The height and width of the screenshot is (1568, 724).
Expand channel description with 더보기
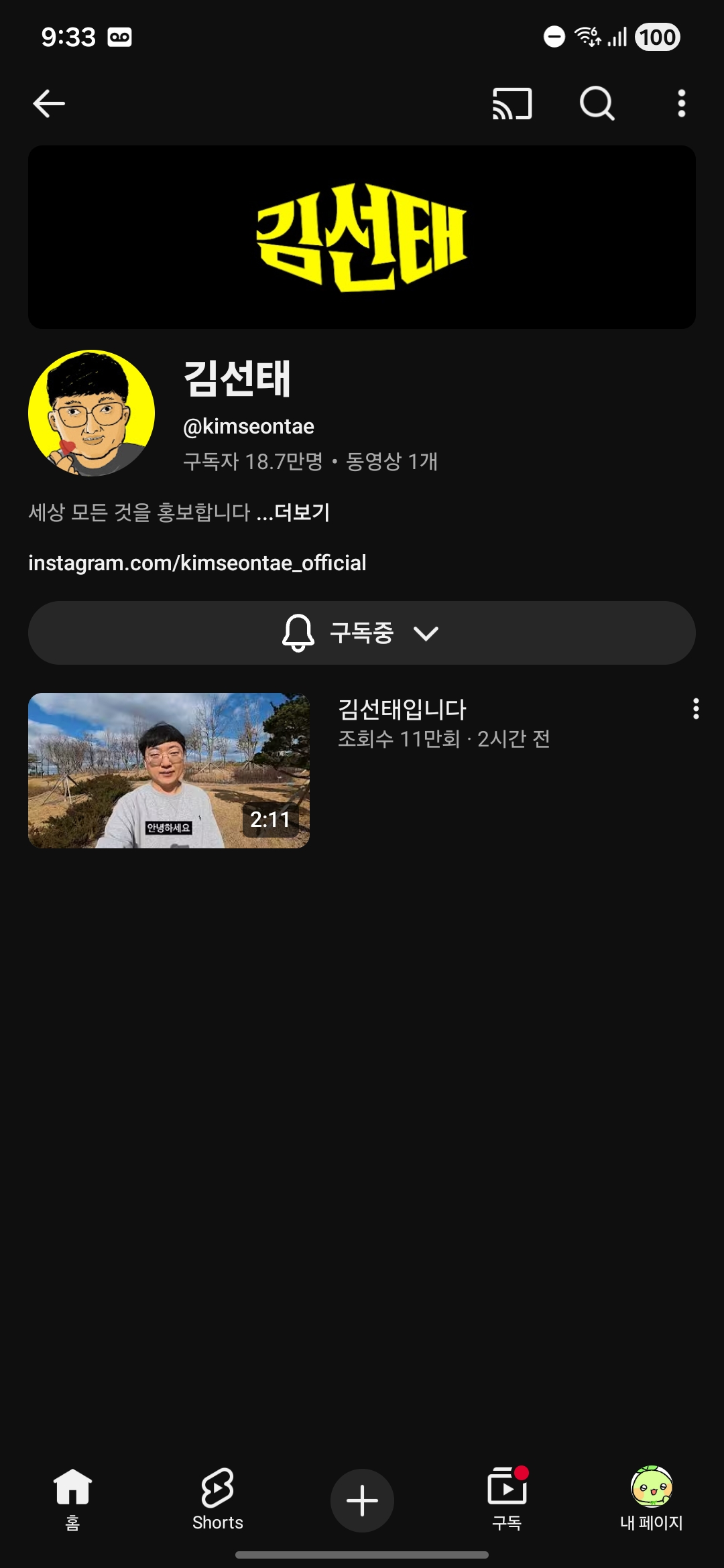302,513
